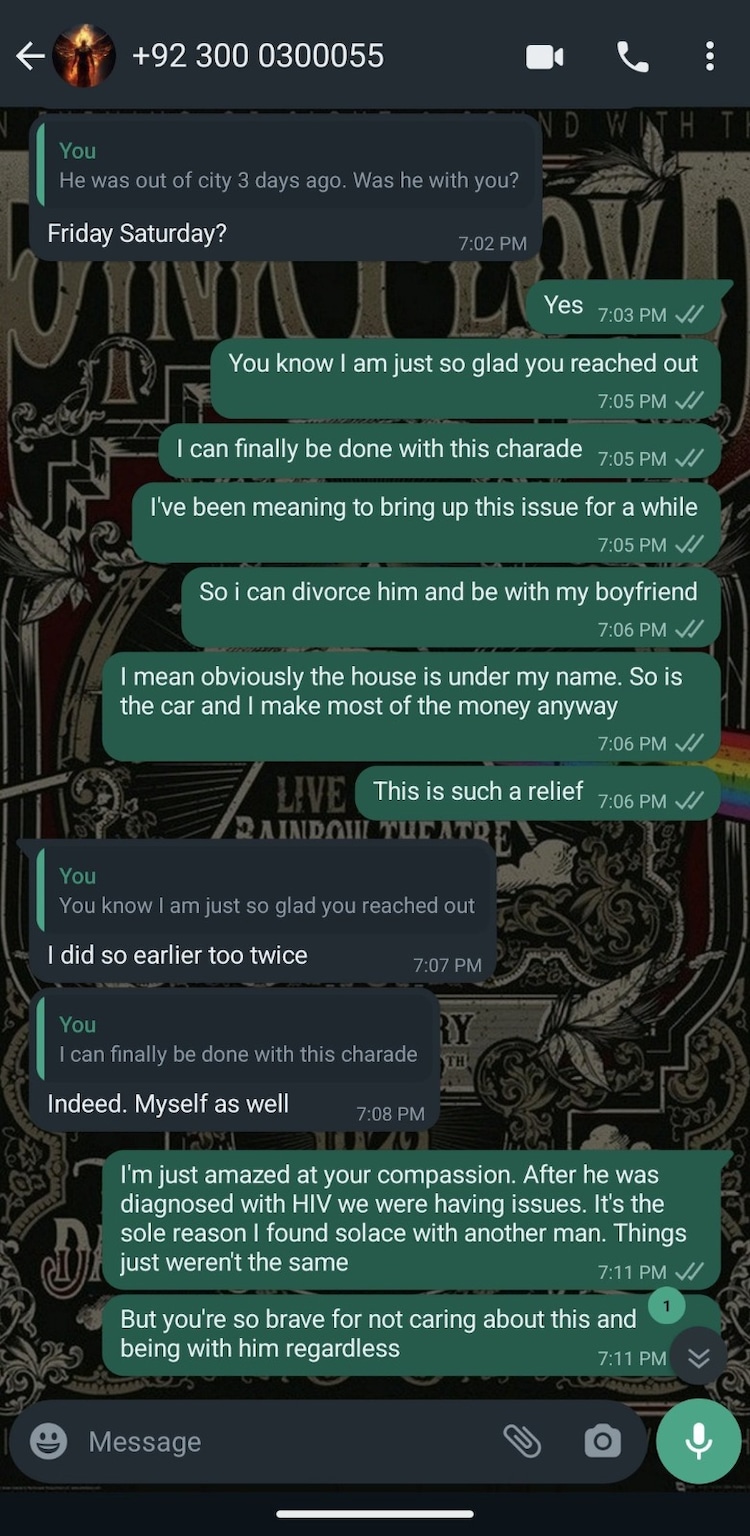Jump to quoted 'done with this charade' message

(237, 1040)
